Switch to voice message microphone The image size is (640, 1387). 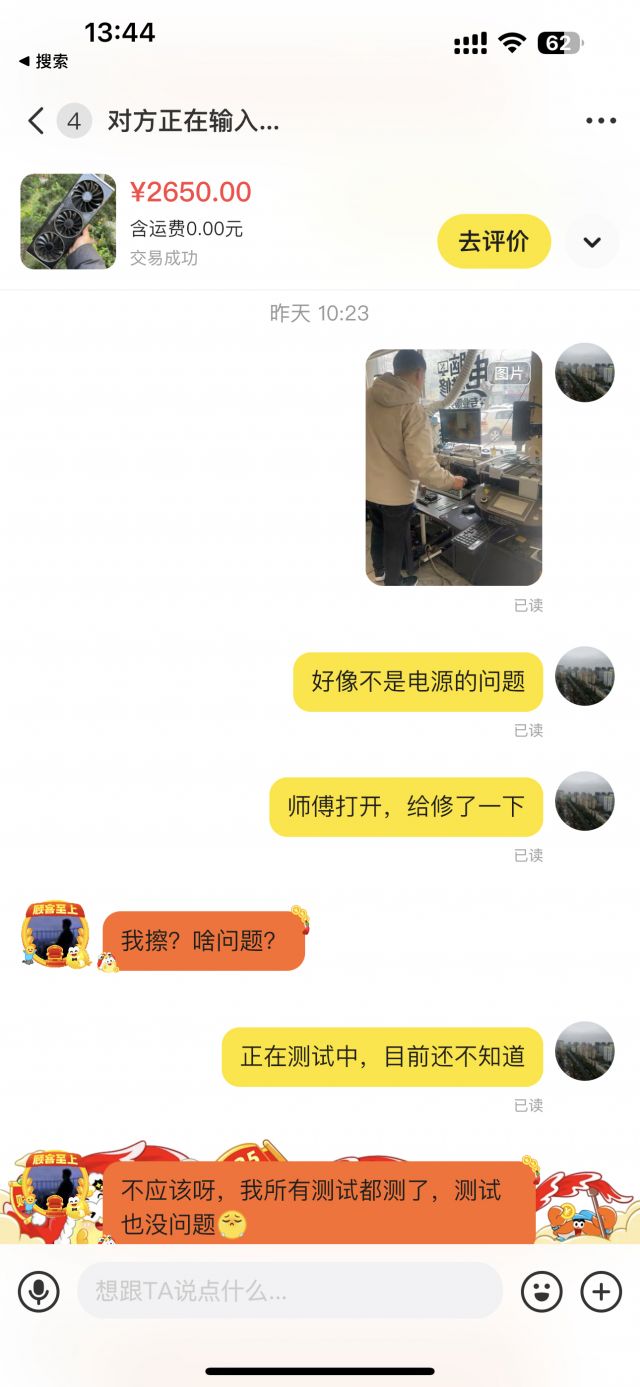[39, 1291]
